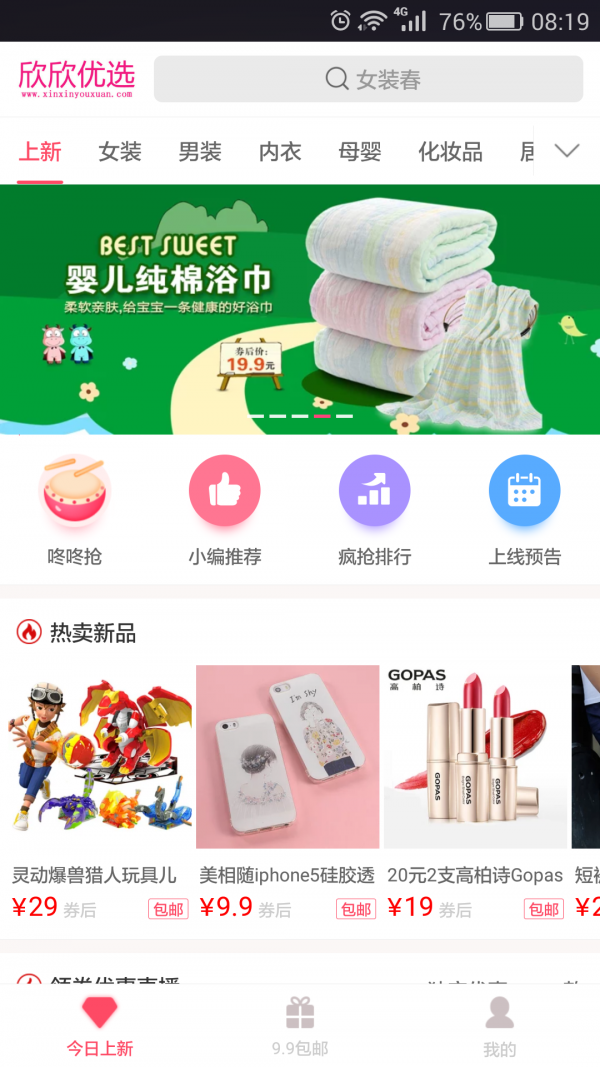Go to the 化妆品 category tab

click(x=450, y=152)
